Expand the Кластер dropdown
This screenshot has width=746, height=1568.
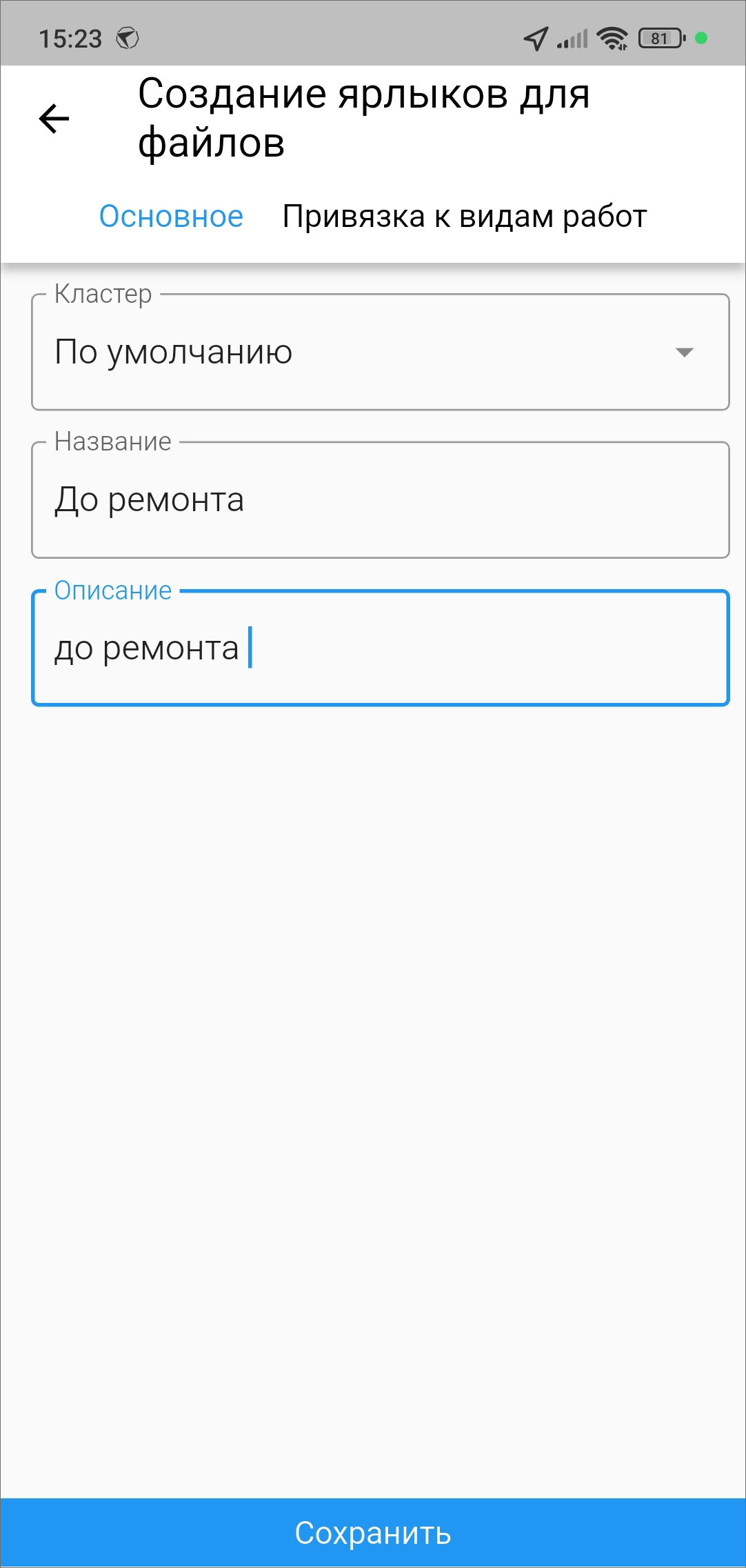point(380,353)
